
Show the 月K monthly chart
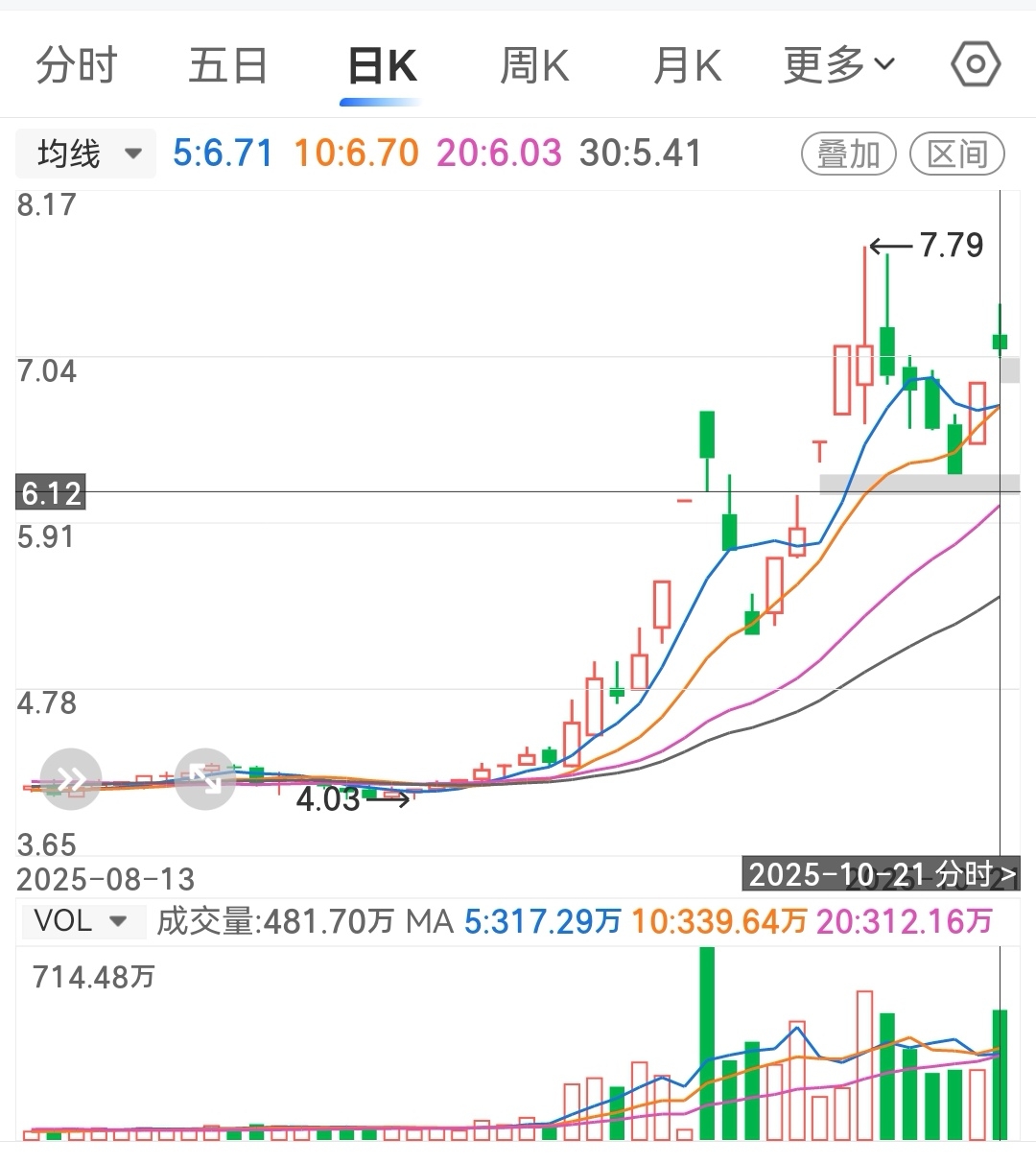pyautogui.click(x=686, y=65)
